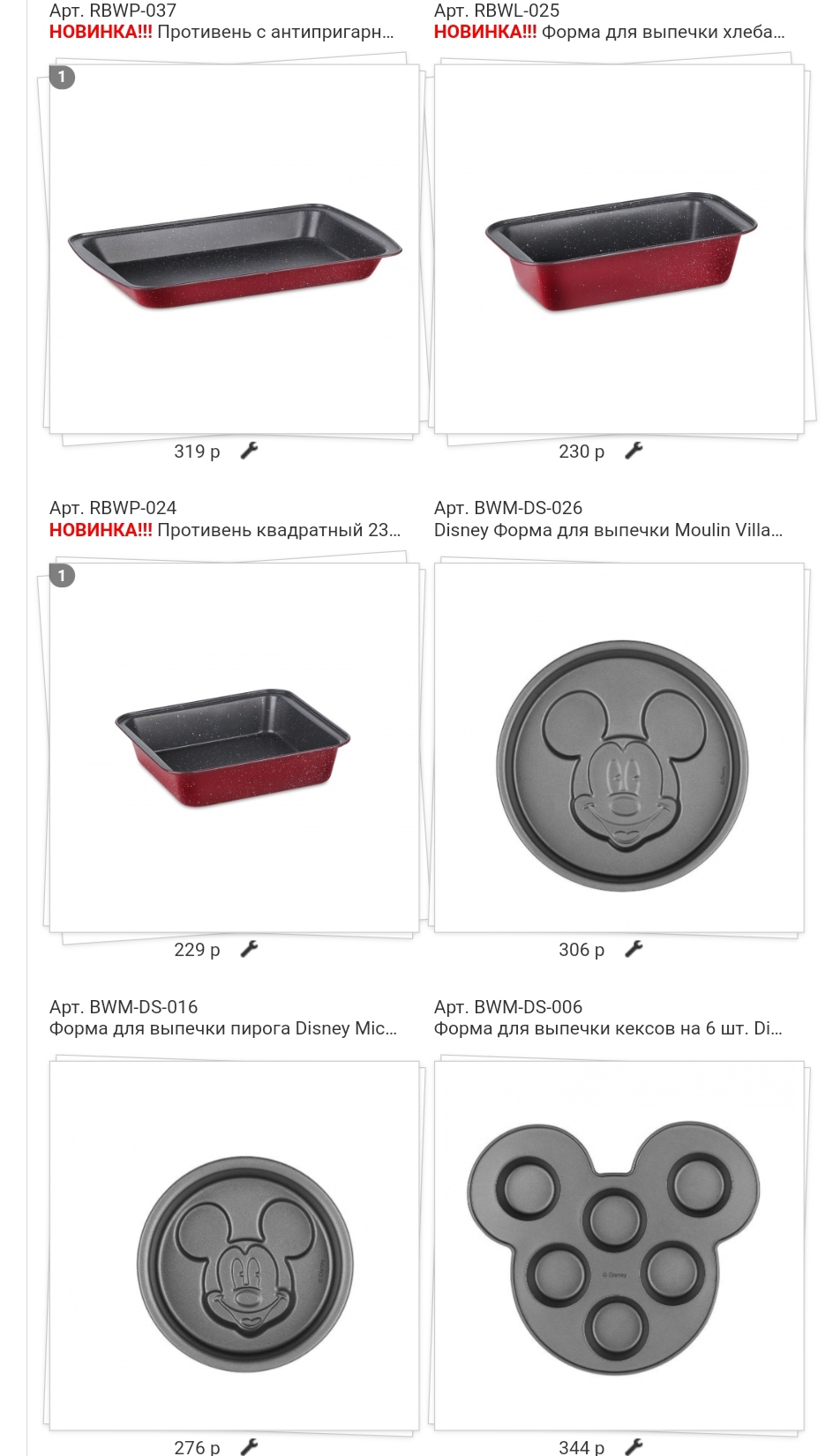Tap wrench icon next to 230 р
The width and height of the screenshot is (840, 1456).
tap(634, 451)
